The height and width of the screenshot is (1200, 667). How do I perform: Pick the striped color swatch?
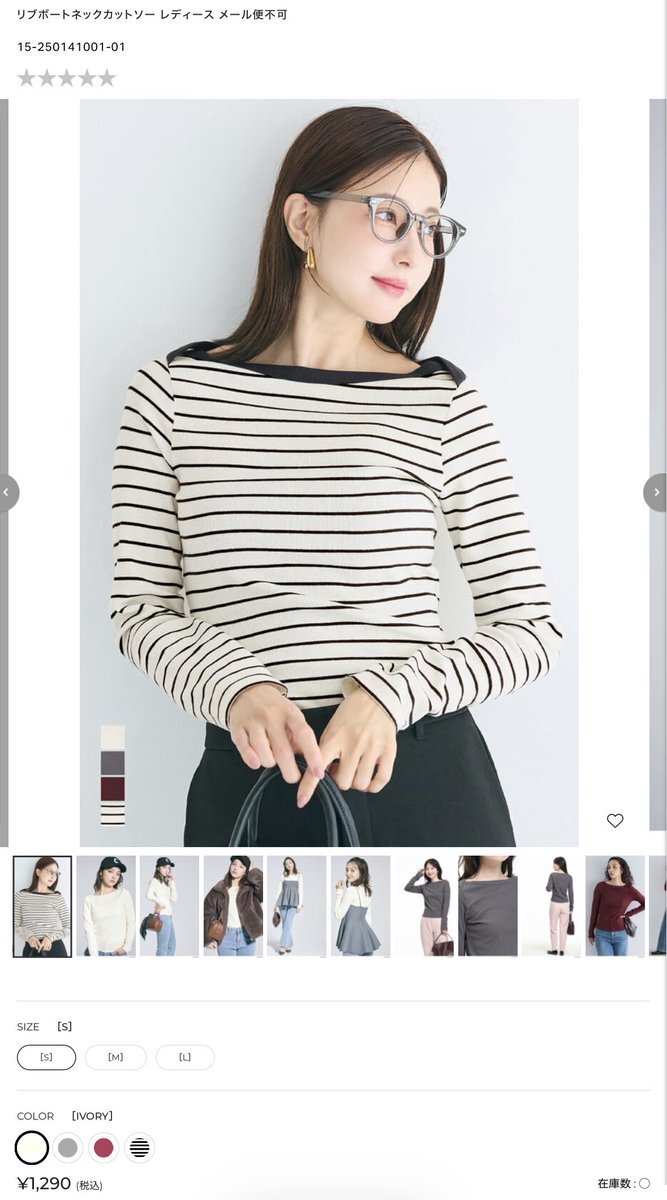(140, 1147)
